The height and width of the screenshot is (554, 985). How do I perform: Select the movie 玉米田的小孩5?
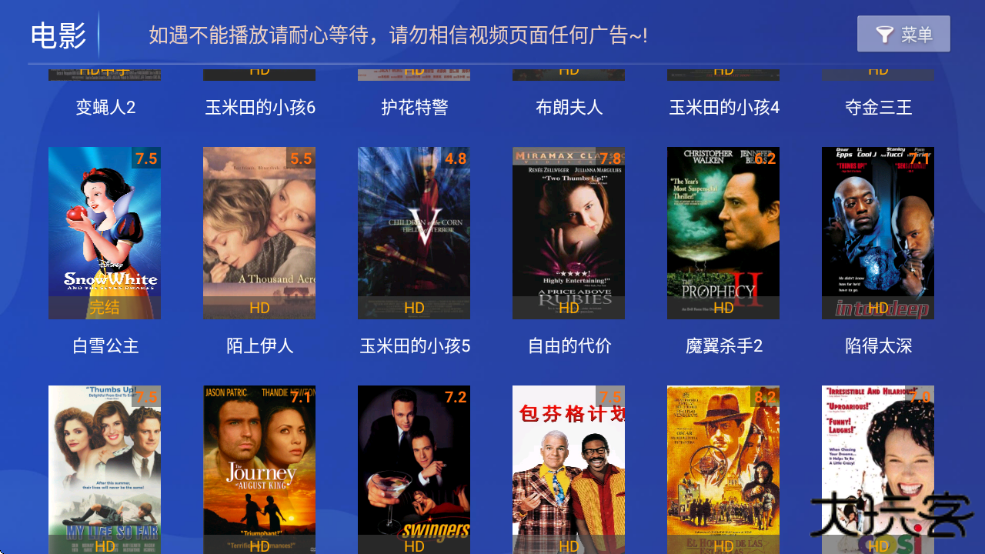(x=414, y=233)
